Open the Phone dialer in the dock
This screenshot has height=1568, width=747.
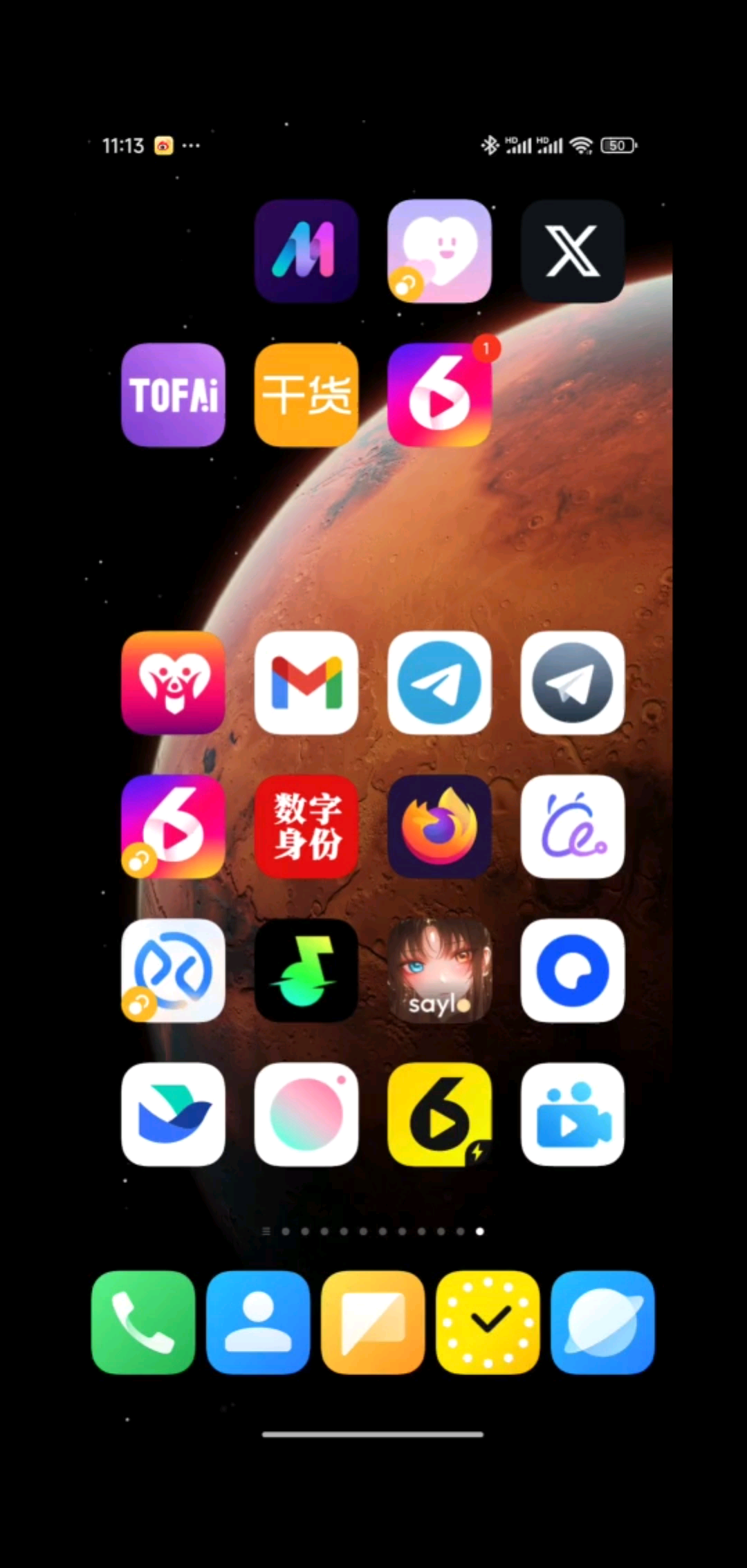point(143,1322)
